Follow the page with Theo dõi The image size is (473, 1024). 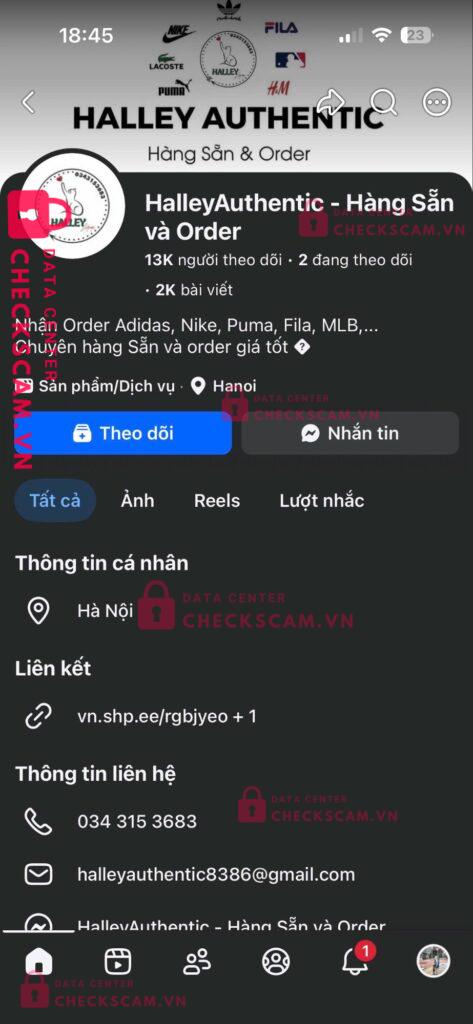pyautogui.click(x=123, y=433)
